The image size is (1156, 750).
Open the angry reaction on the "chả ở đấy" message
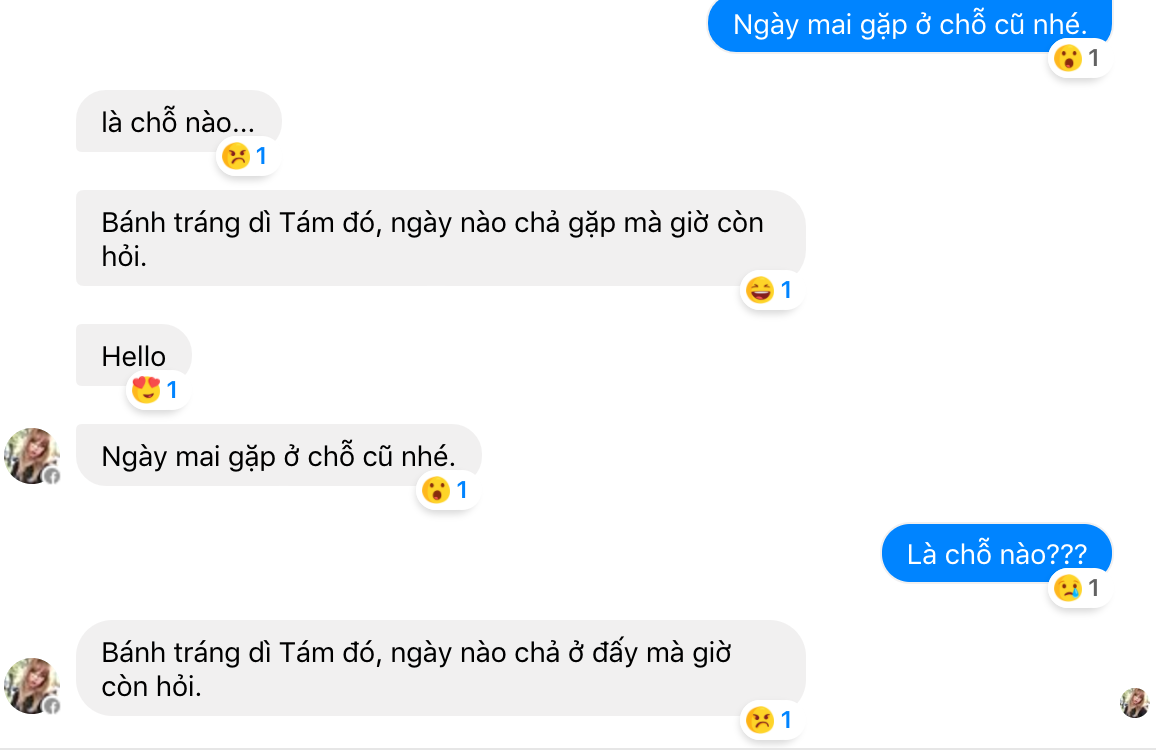click(771, 719)
